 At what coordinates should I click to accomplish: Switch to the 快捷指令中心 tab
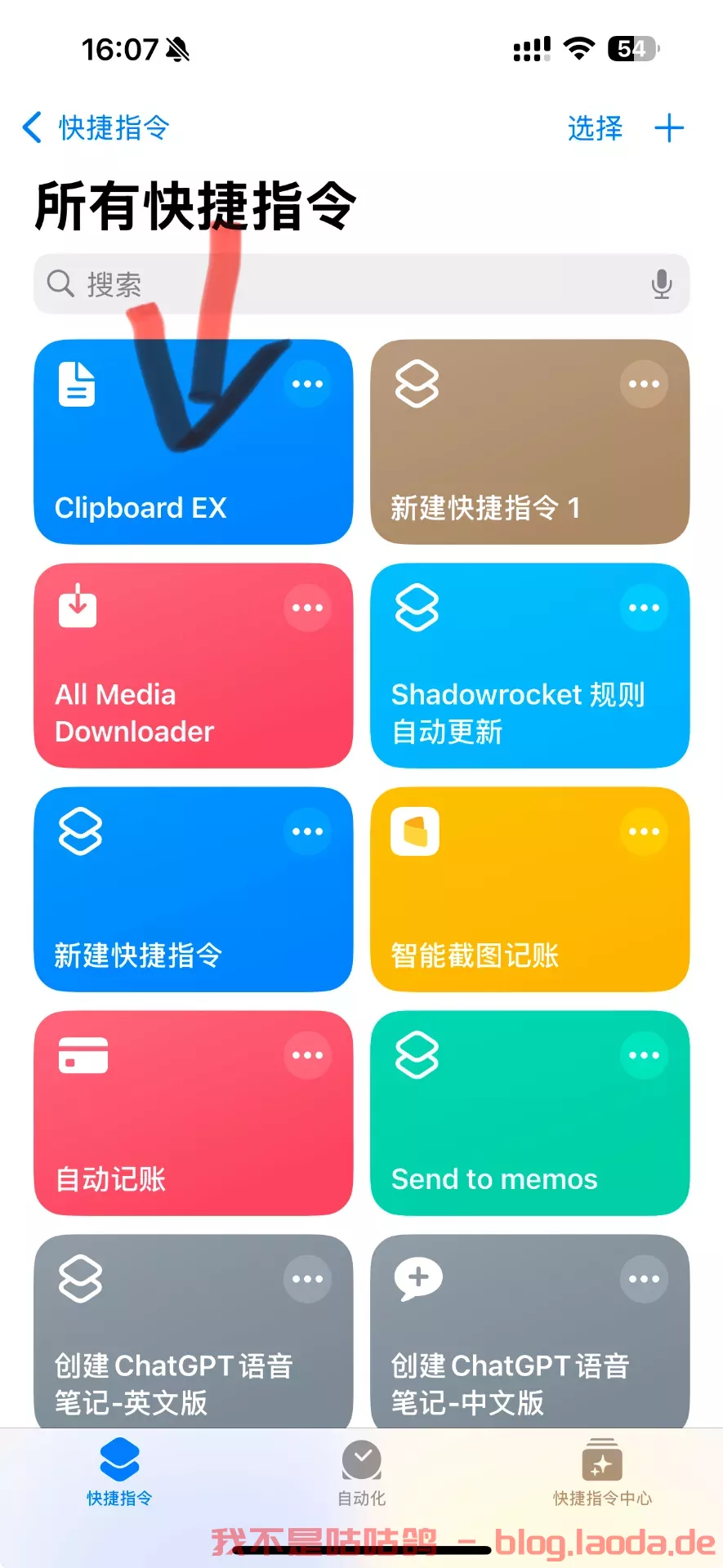[x=602, y=1472]
